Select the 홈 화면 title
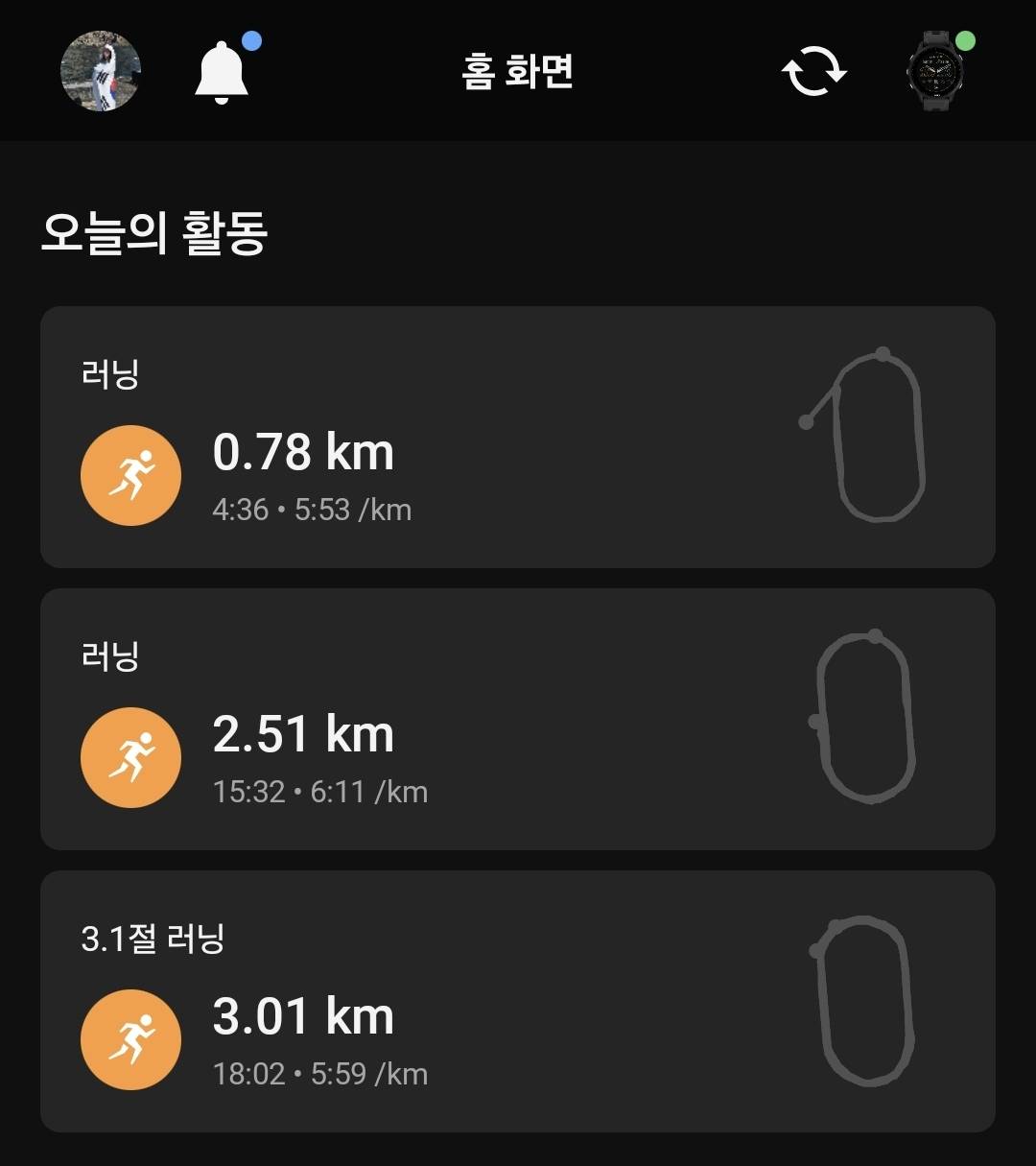The image size is (1036, 1166). [517, 74]
